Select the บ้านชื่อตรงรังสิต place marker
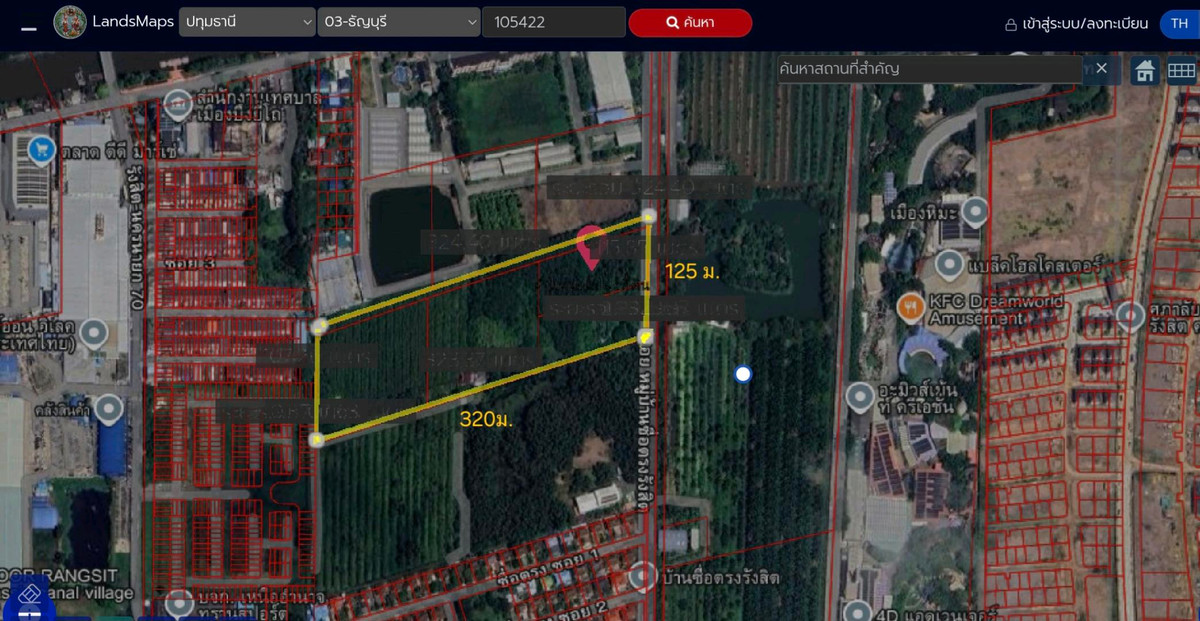 [643, 574]
